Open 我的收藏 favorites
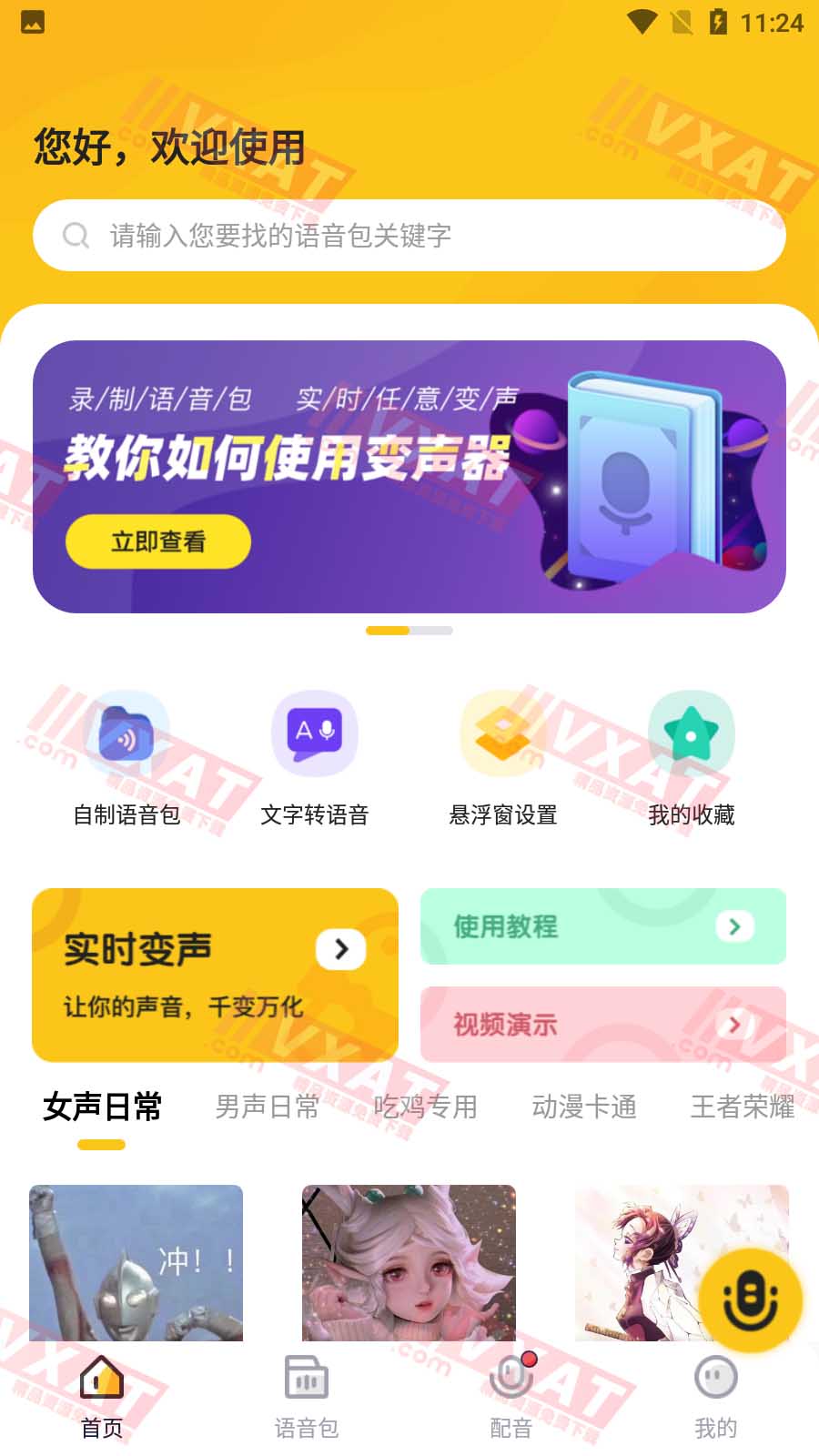The width and height of the screenshot is (819, 1456). pyautogui.click(x=691, y=761)
